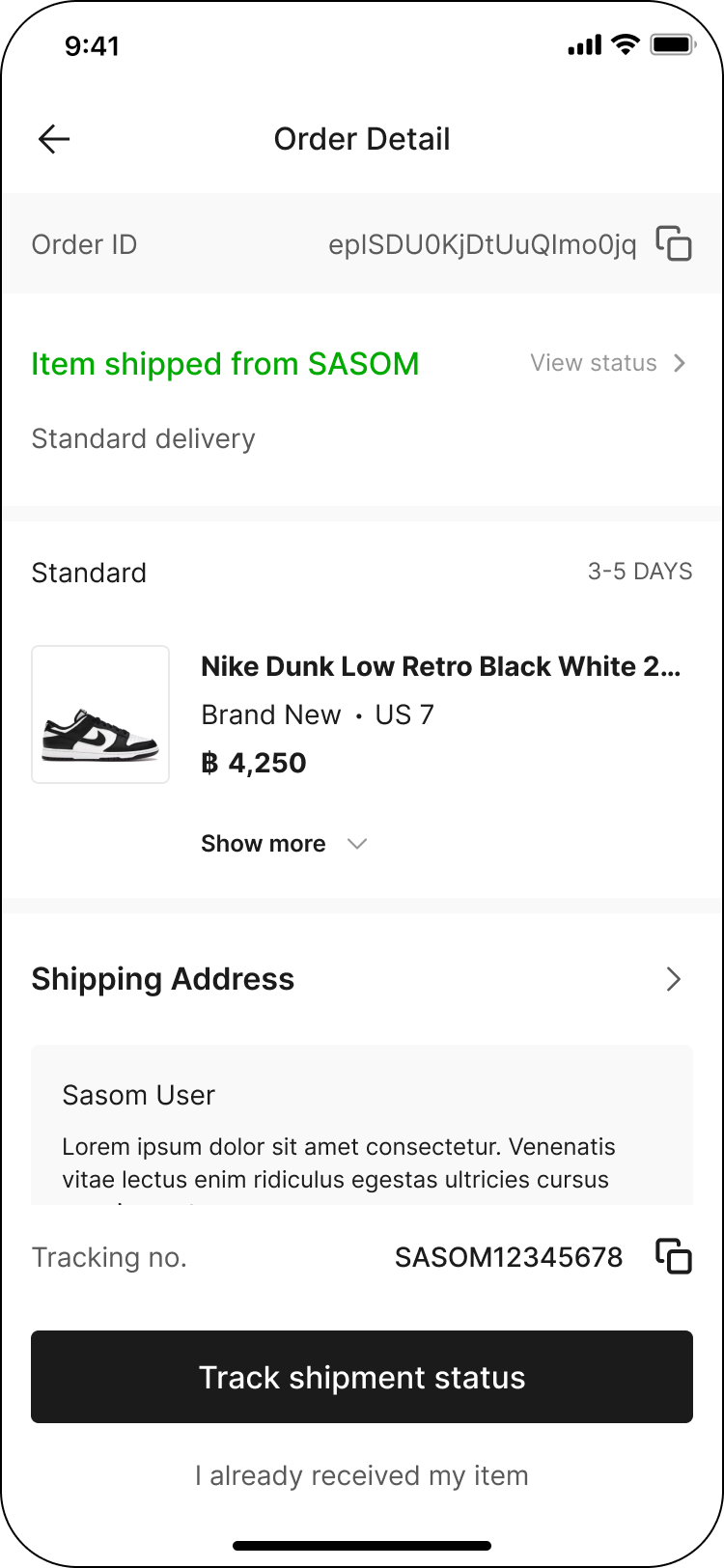Collapse product details with the Show more arrow
This screenshot has width=724, height=1568.
click(x=356, y=843)
